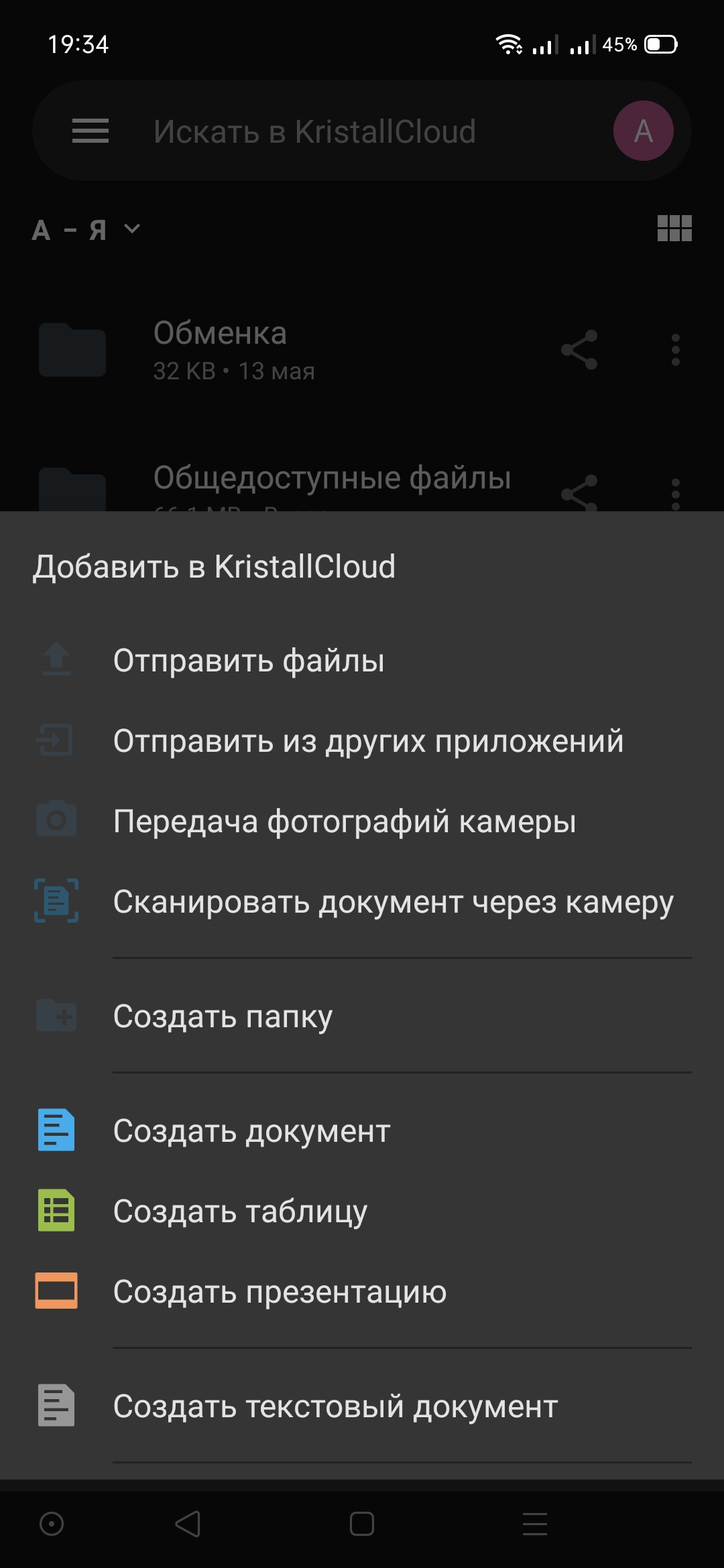Choose Создать таблицу
This screenshot has height=1568, width=724.
tap(240, 1212)
